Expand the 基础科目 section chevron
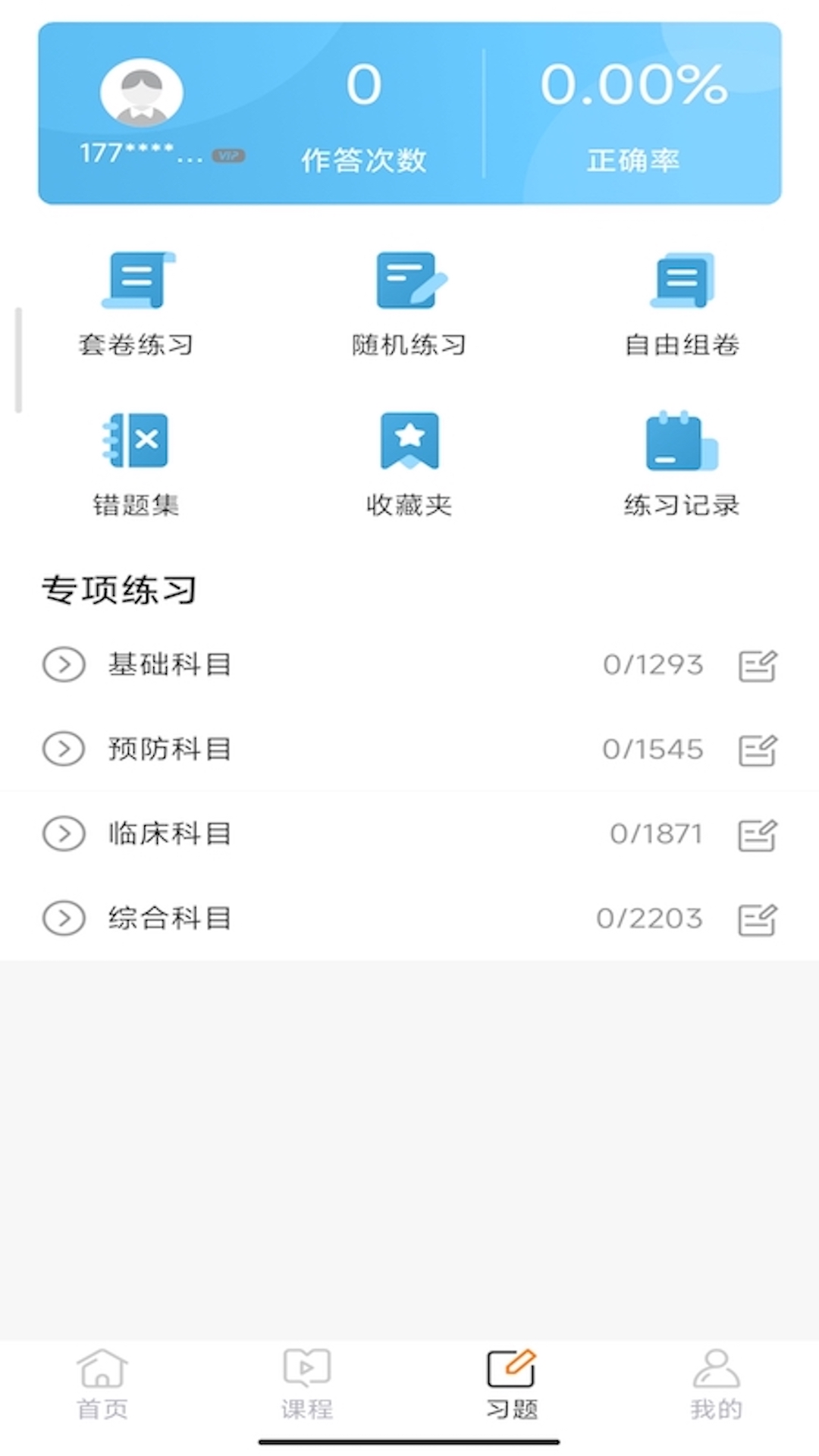The width and height of the screenshot is (819, 1456). pos(64,665)
